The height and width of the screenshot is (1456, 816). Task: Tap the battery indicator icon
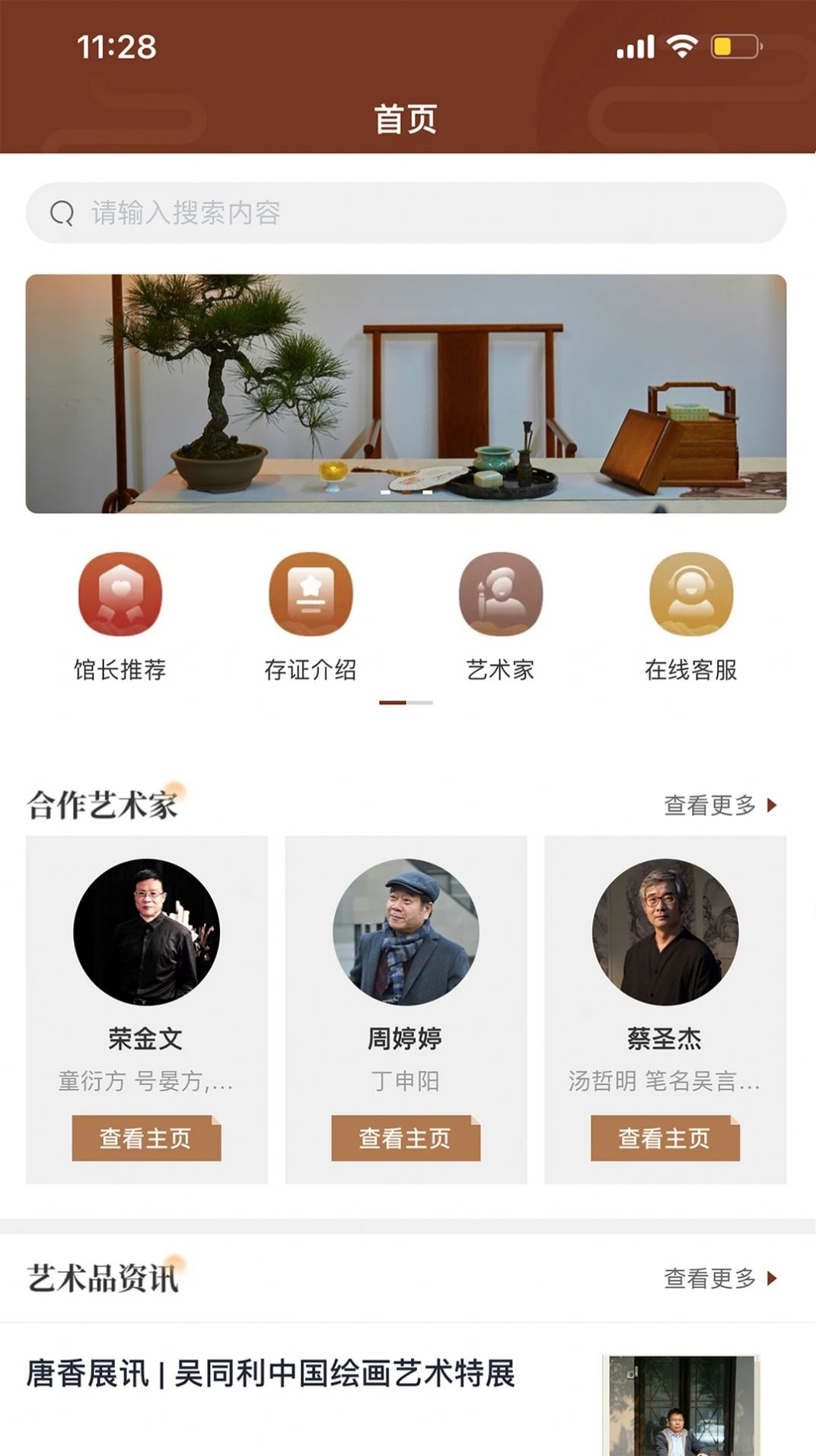click(x=732, y=47)
